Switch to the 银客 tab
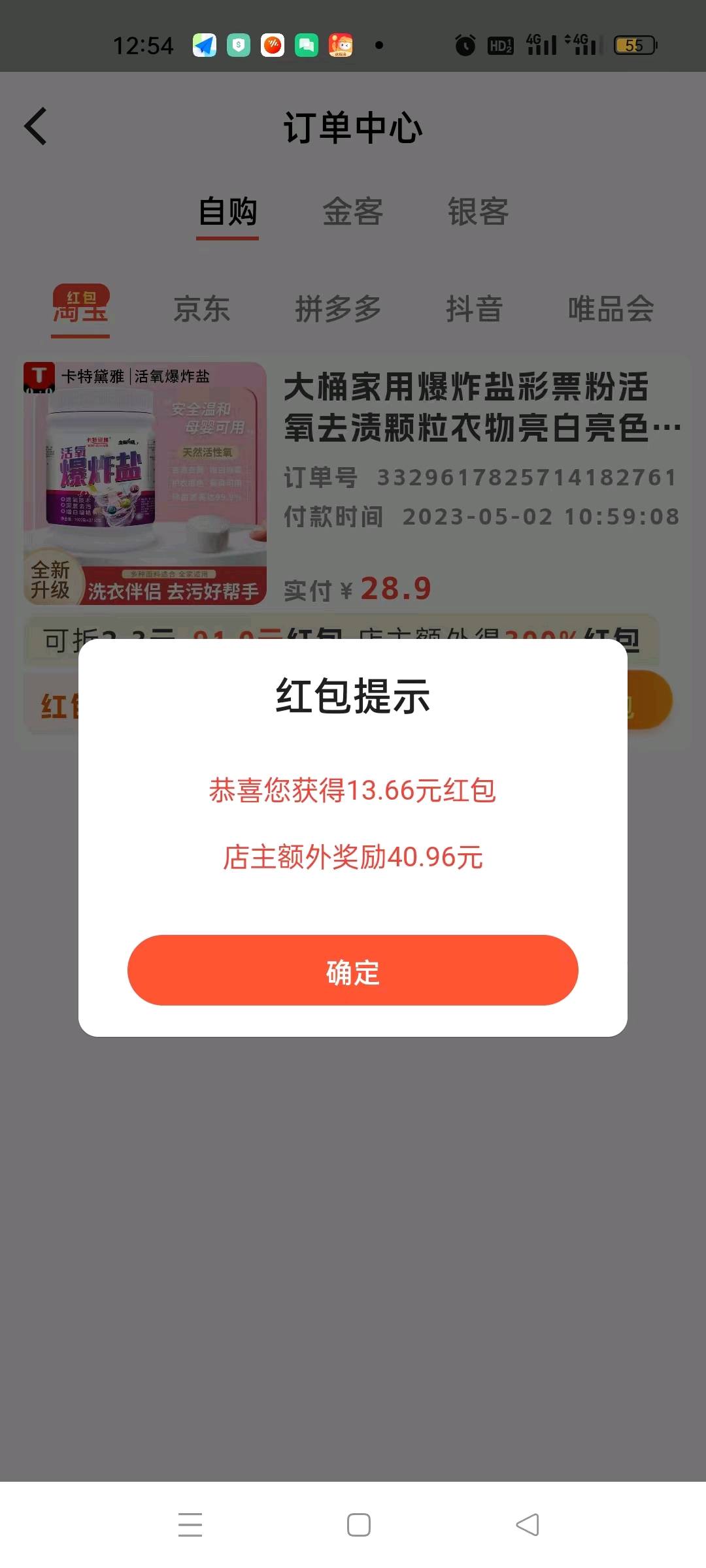The height and width of the screenshot is (1568, 706). 478,212
